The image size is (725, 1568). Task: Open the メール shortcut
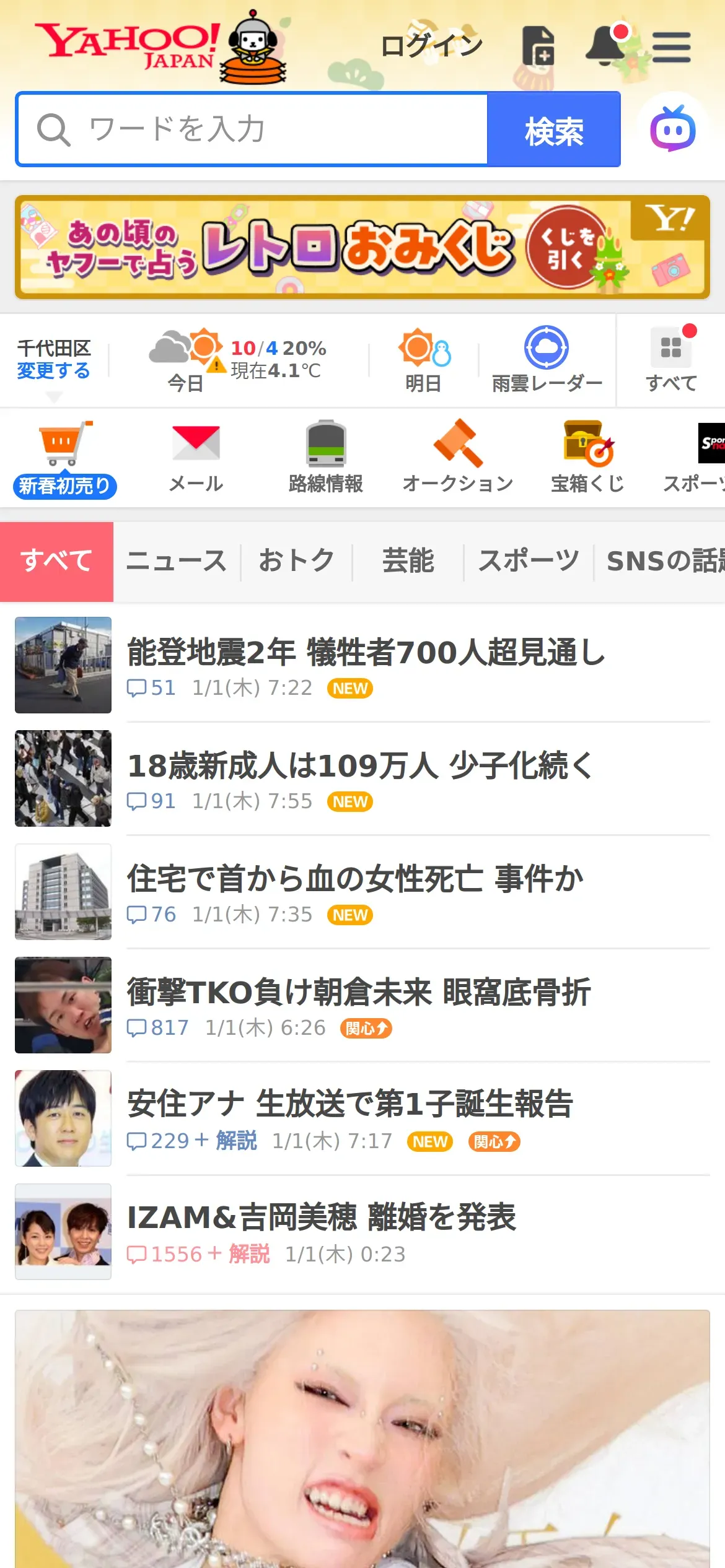(x=196, y=457)
